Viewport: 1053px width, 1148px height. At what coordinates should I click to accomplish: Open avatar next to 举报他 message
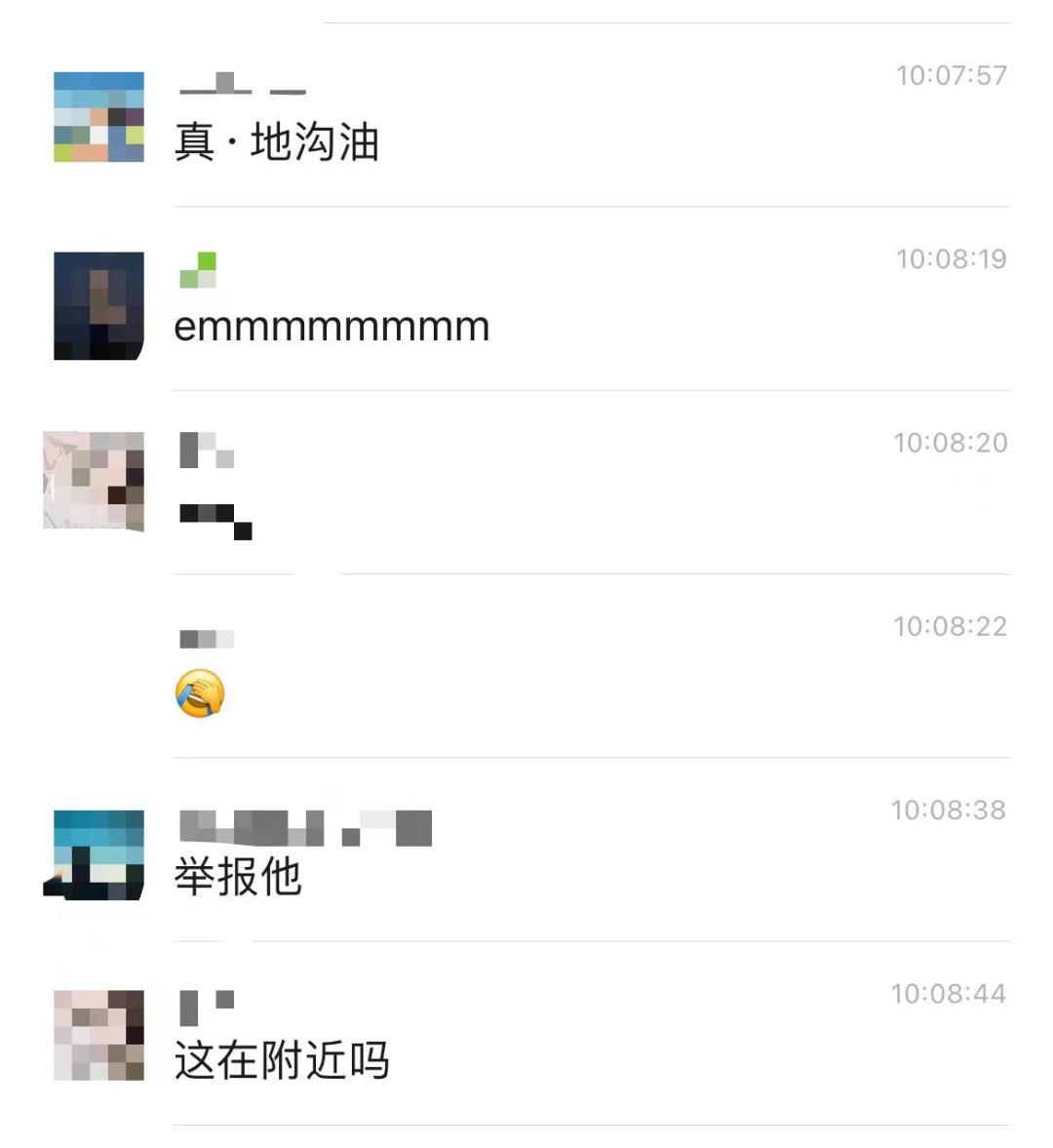click(x=96, y=854)
